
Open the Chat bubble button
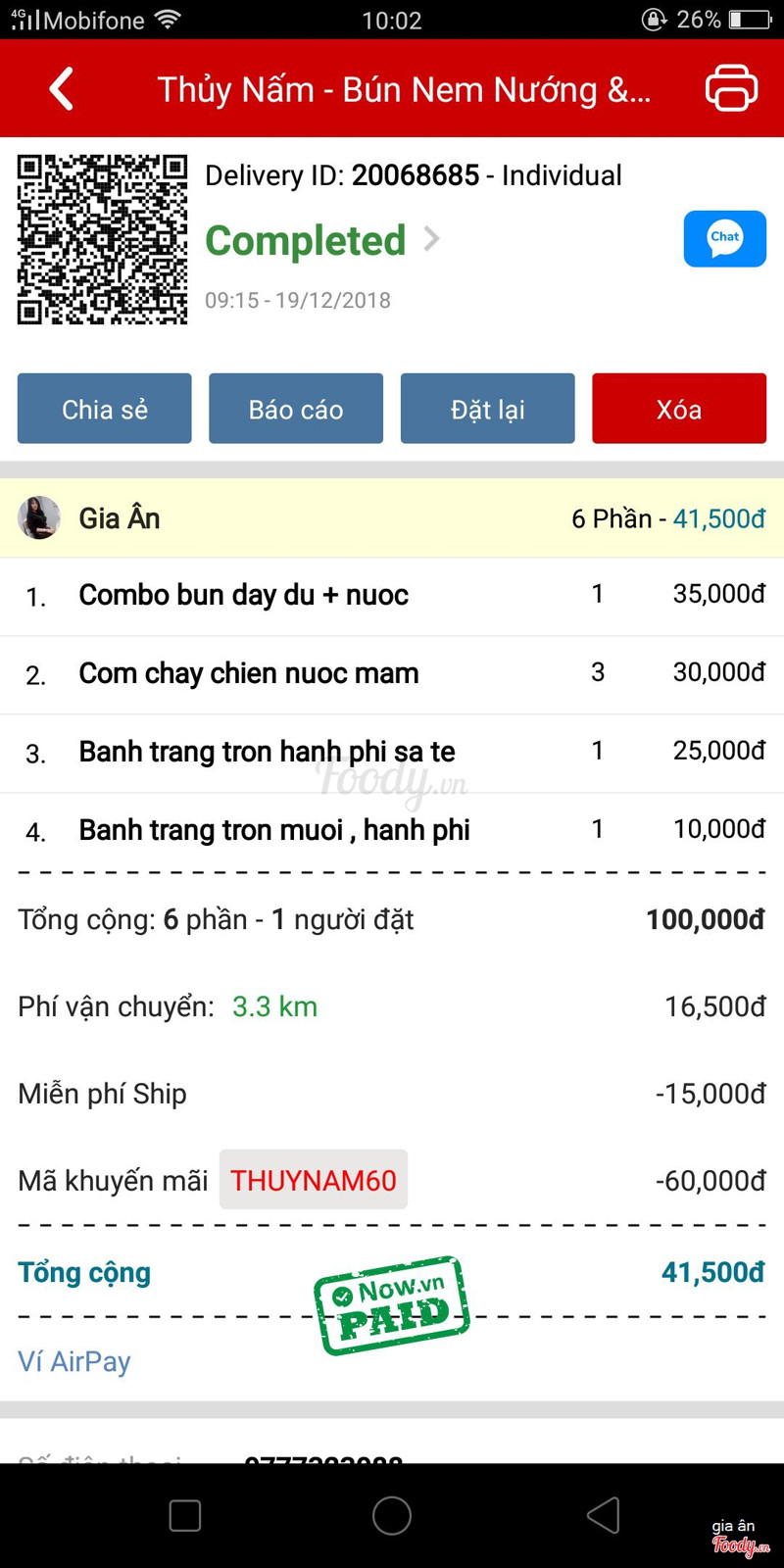click(724, 238)
